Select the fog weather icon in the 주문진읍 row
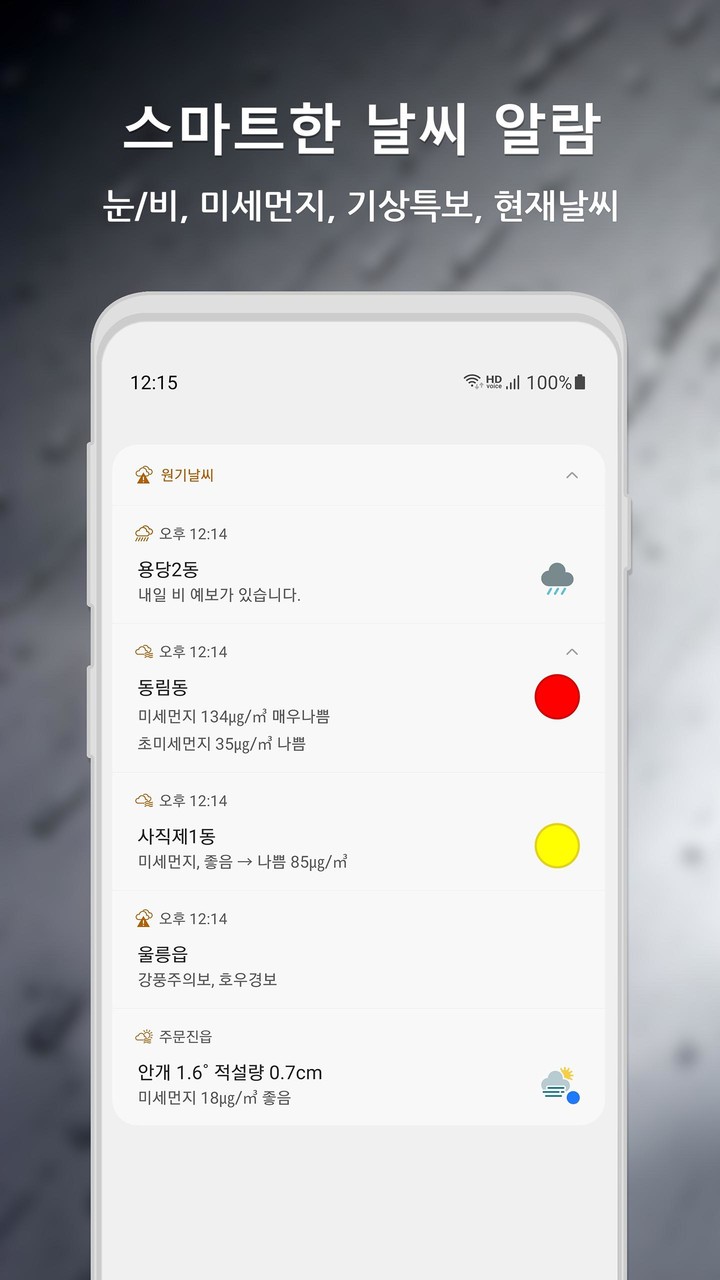720x1280 pixels. click(556, 1084)
